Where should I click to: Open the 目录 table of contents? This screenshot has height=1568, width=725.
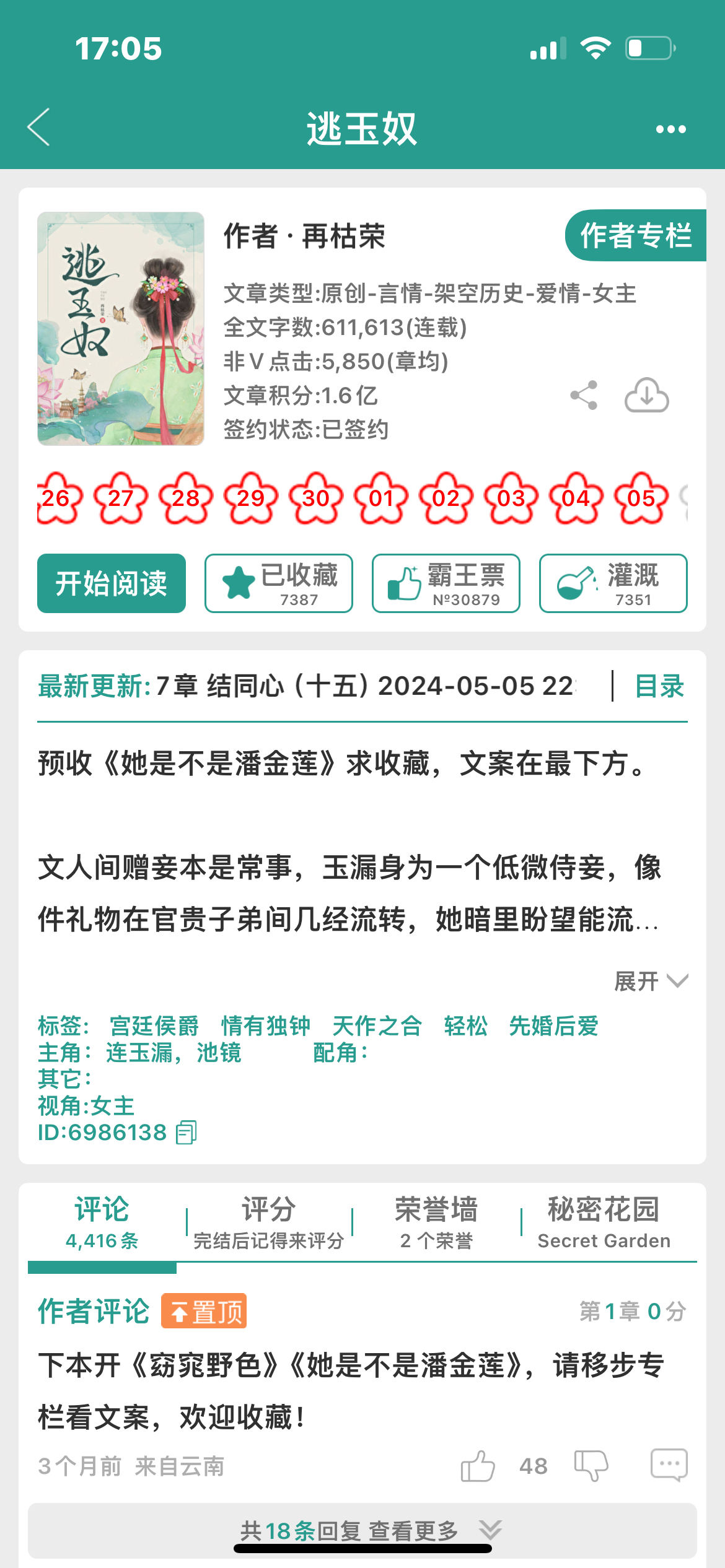tap(659, 686)
